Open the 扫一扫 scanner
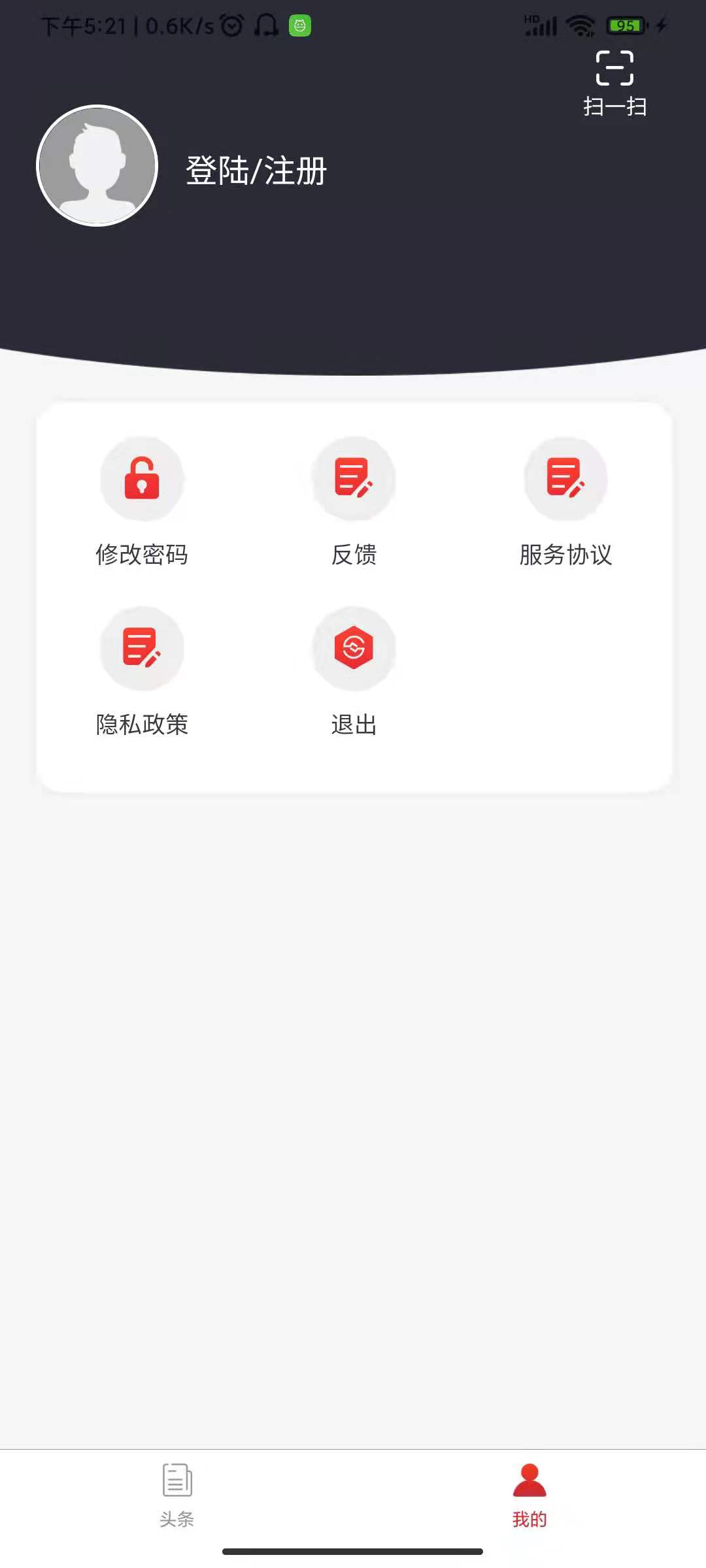This screenshot has height=1568, width=706. 614,83
